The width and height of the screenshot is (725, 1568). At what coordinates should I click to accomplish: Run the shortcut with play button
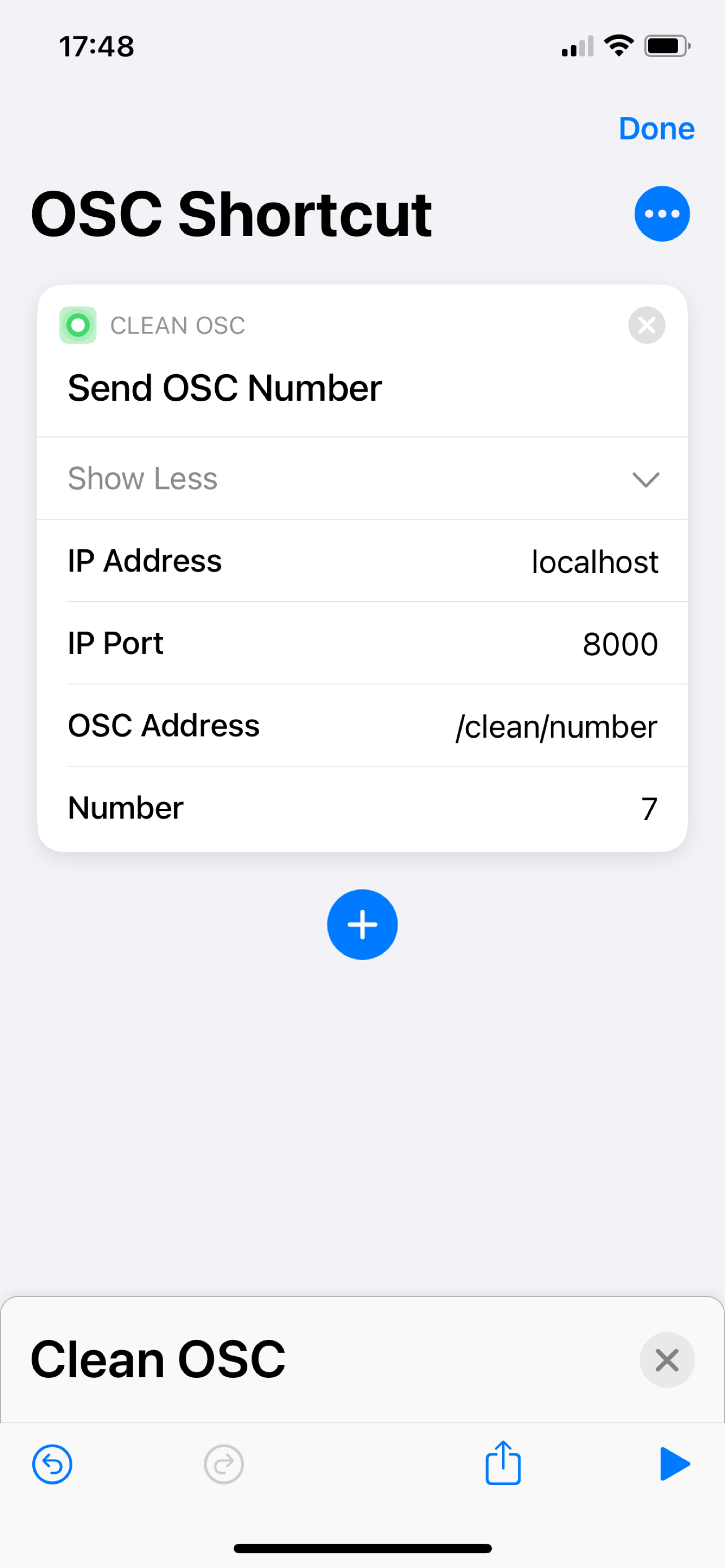674,1464
